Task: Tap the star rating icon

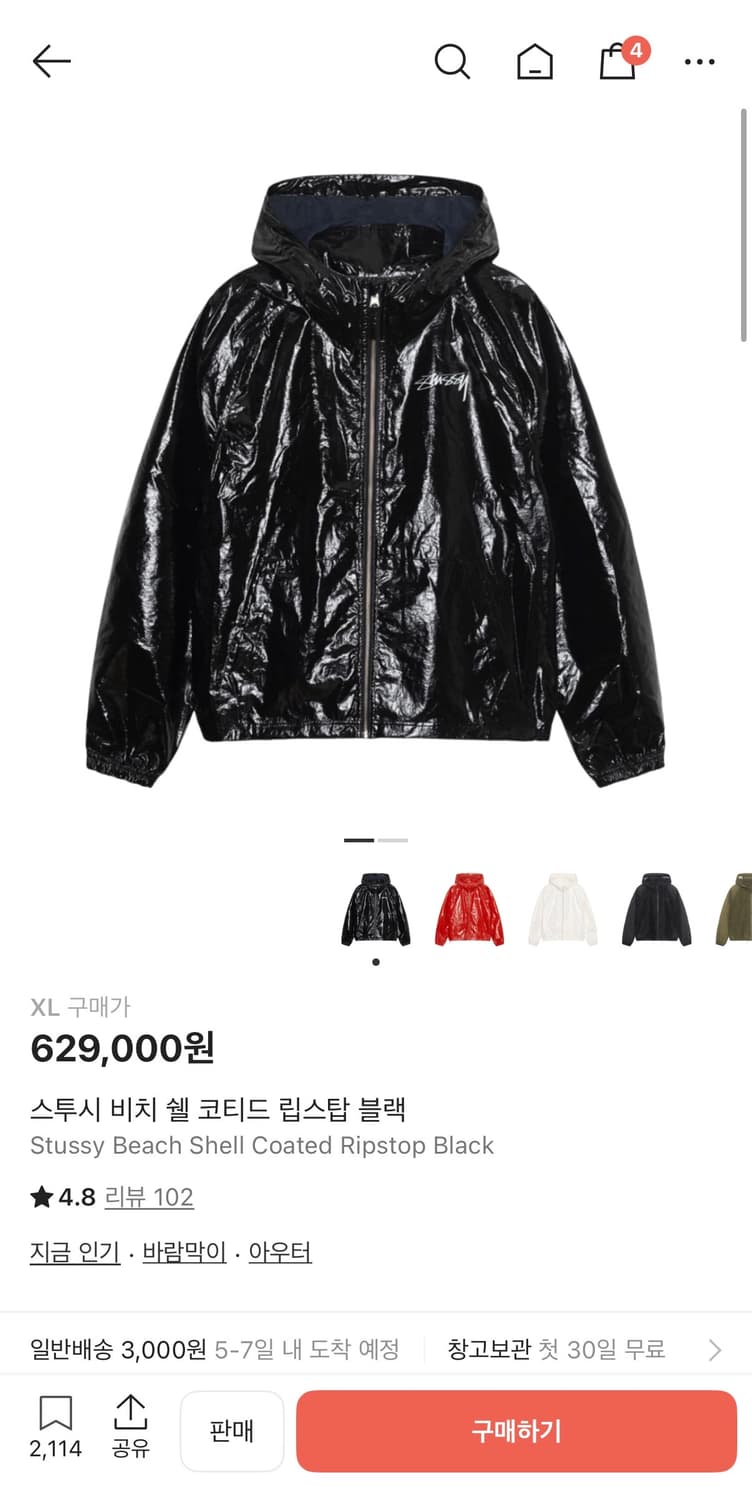Action: (44, 1197)
